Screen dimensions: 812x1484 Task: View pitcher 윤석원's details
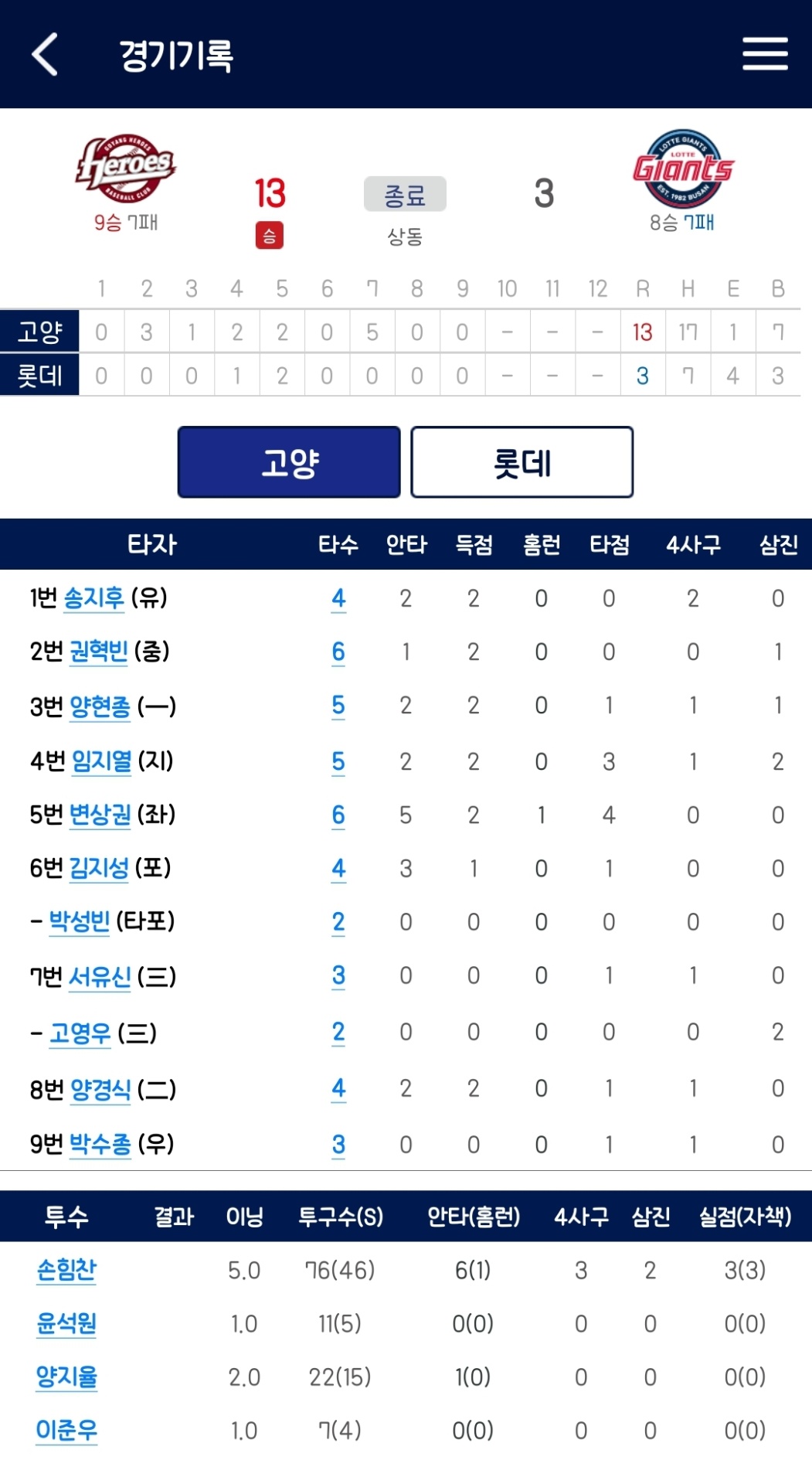coord(66,1323)
